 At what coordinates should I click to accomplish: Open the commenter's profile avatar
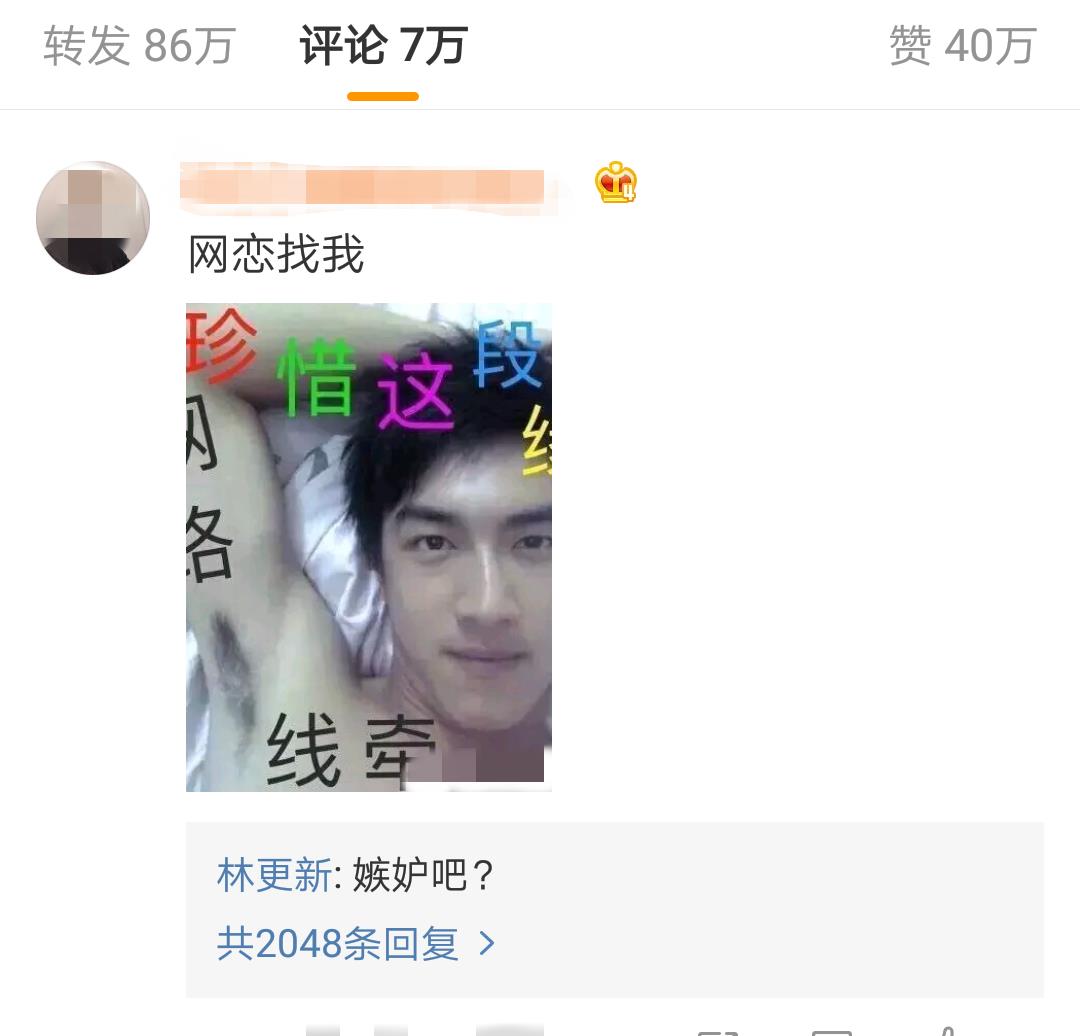[x=93, y=218]
